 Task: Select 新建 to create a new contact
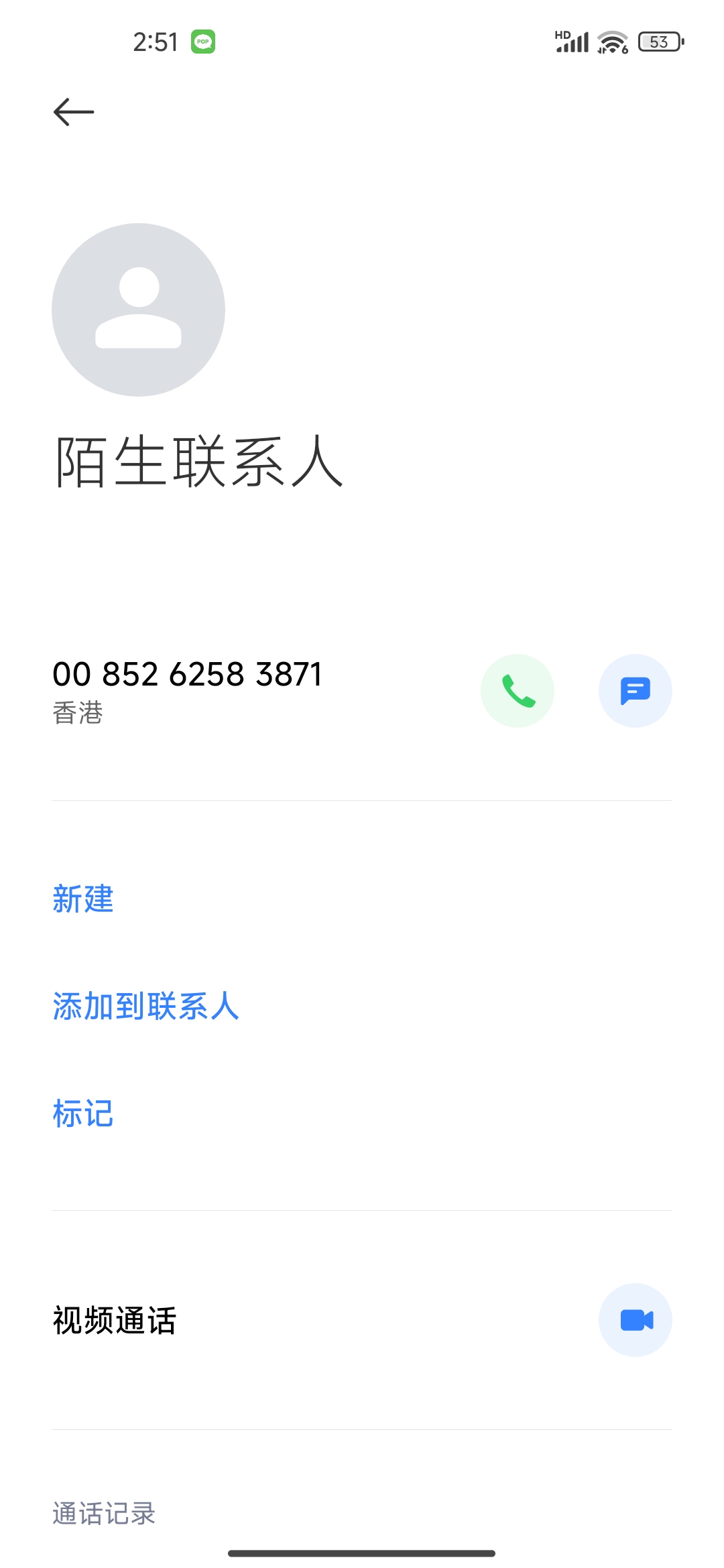(x=83, y=899)
